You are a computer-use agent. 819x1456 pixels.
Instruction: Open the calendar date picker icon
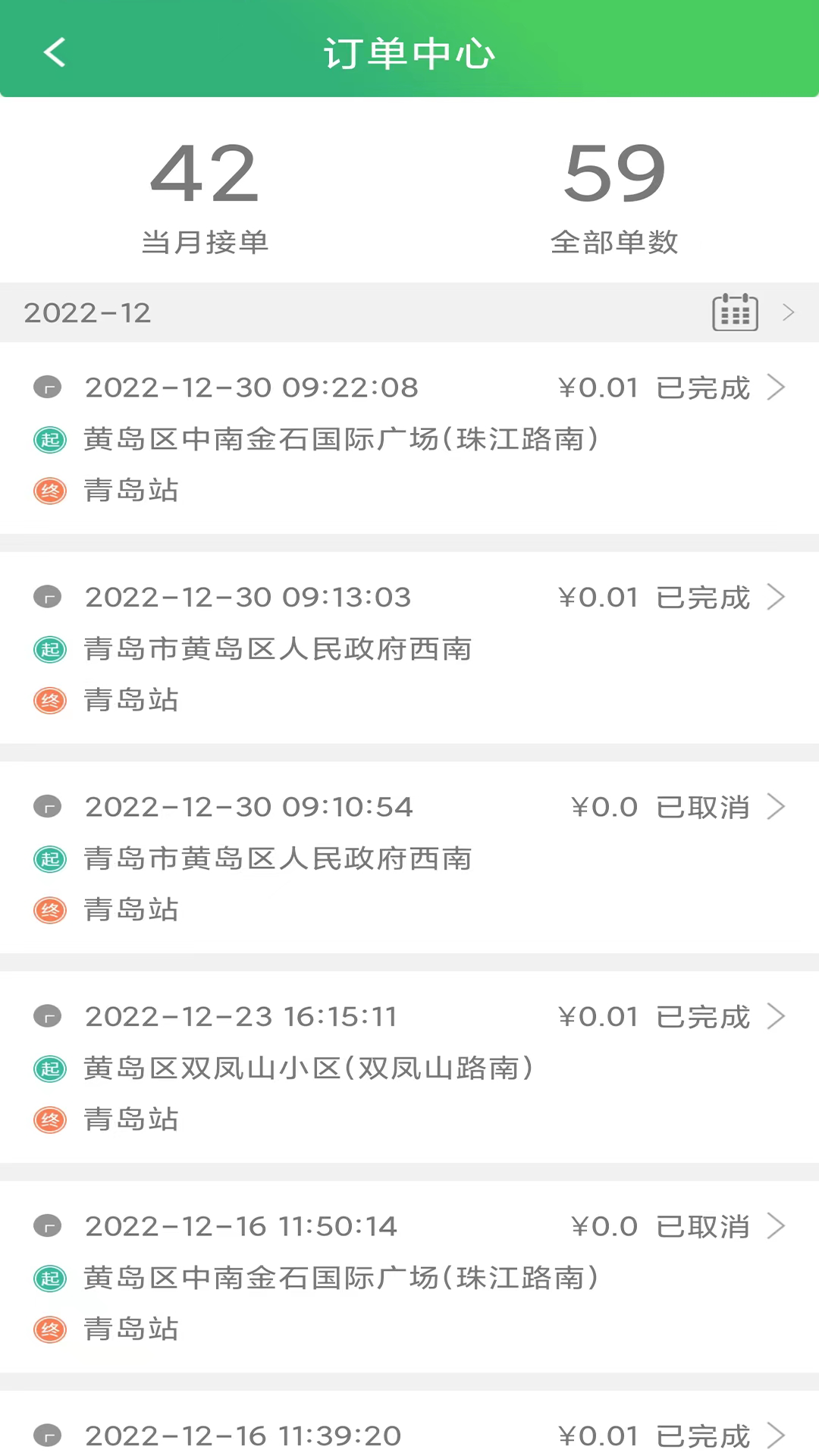734,312
